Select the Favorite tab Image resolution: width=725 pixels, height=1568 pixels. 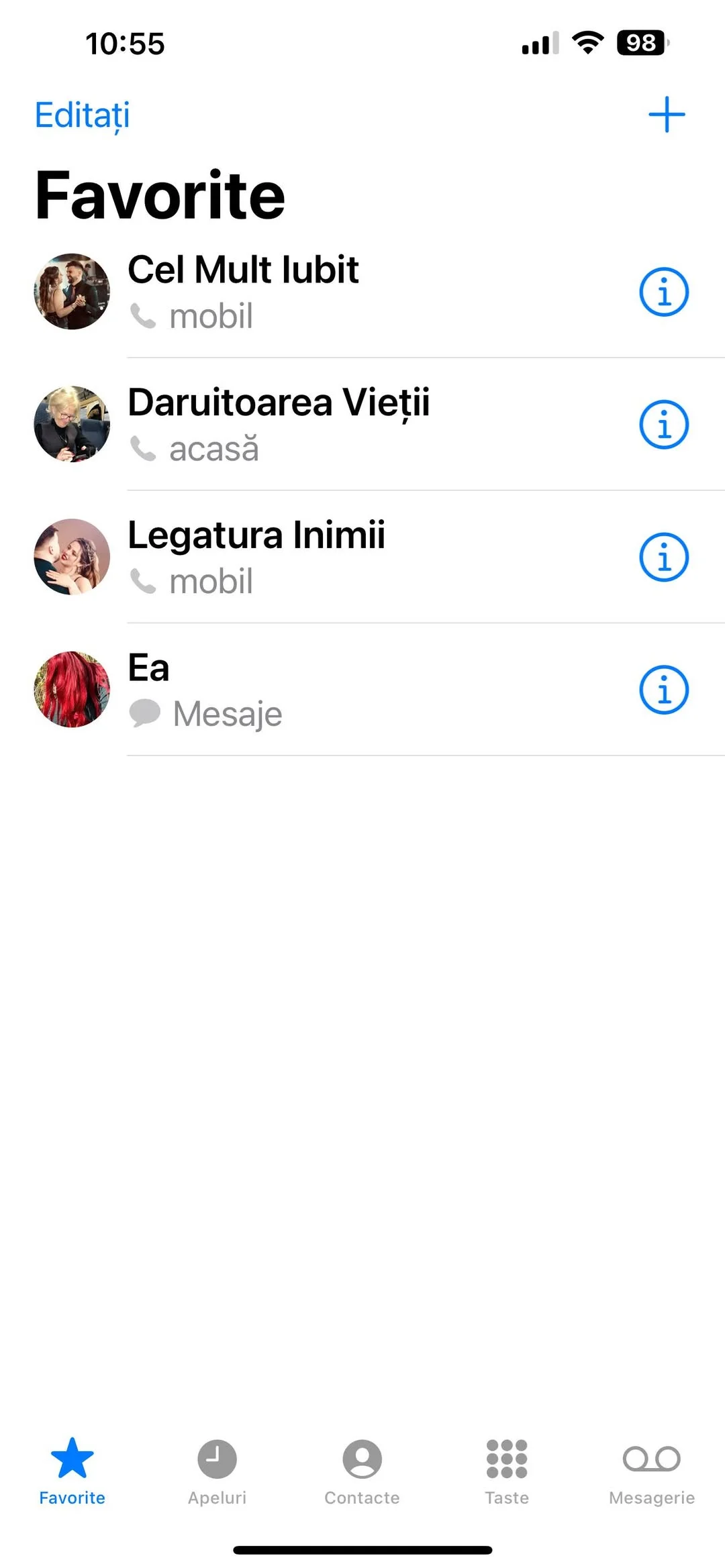click(72, 1471)
